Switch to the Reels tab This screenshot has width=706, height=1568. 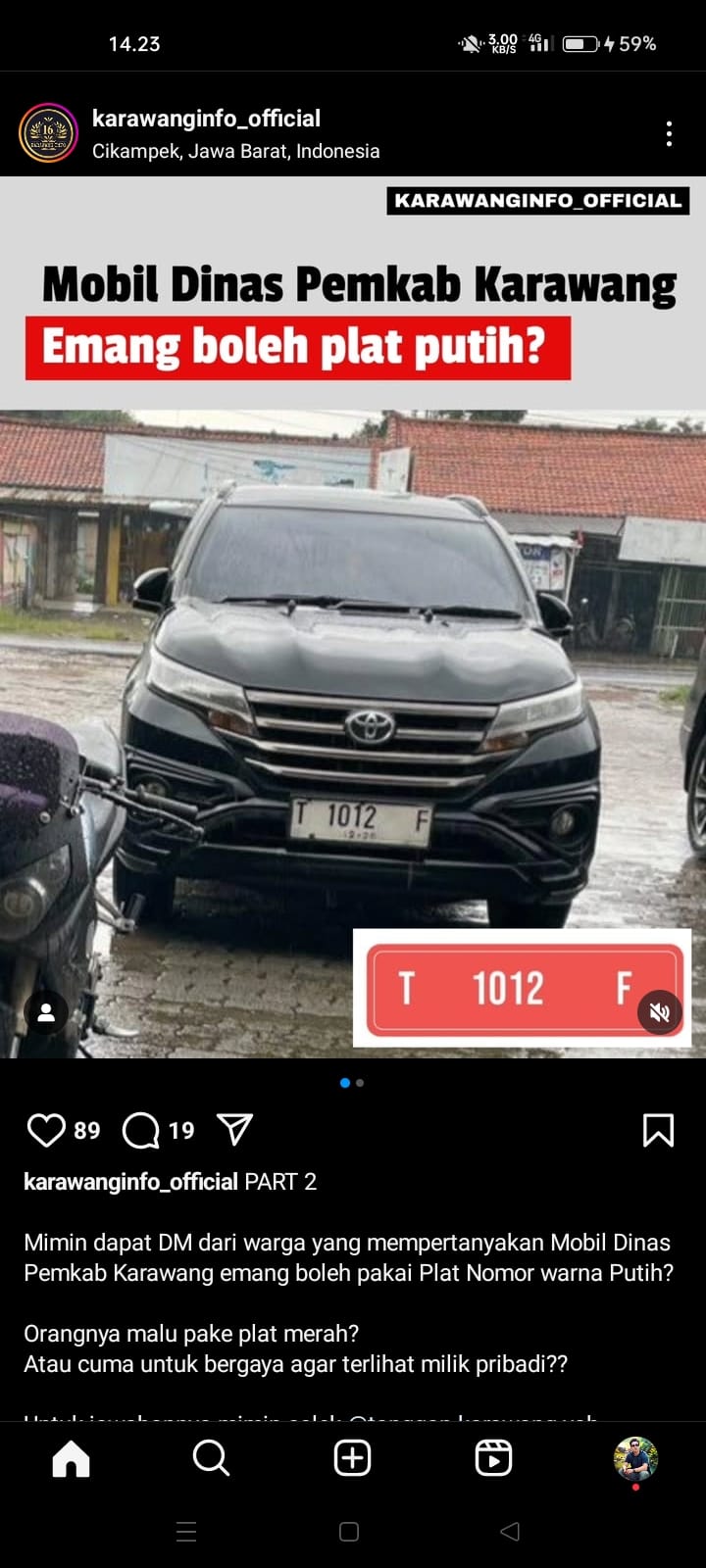coord(493,1458)
